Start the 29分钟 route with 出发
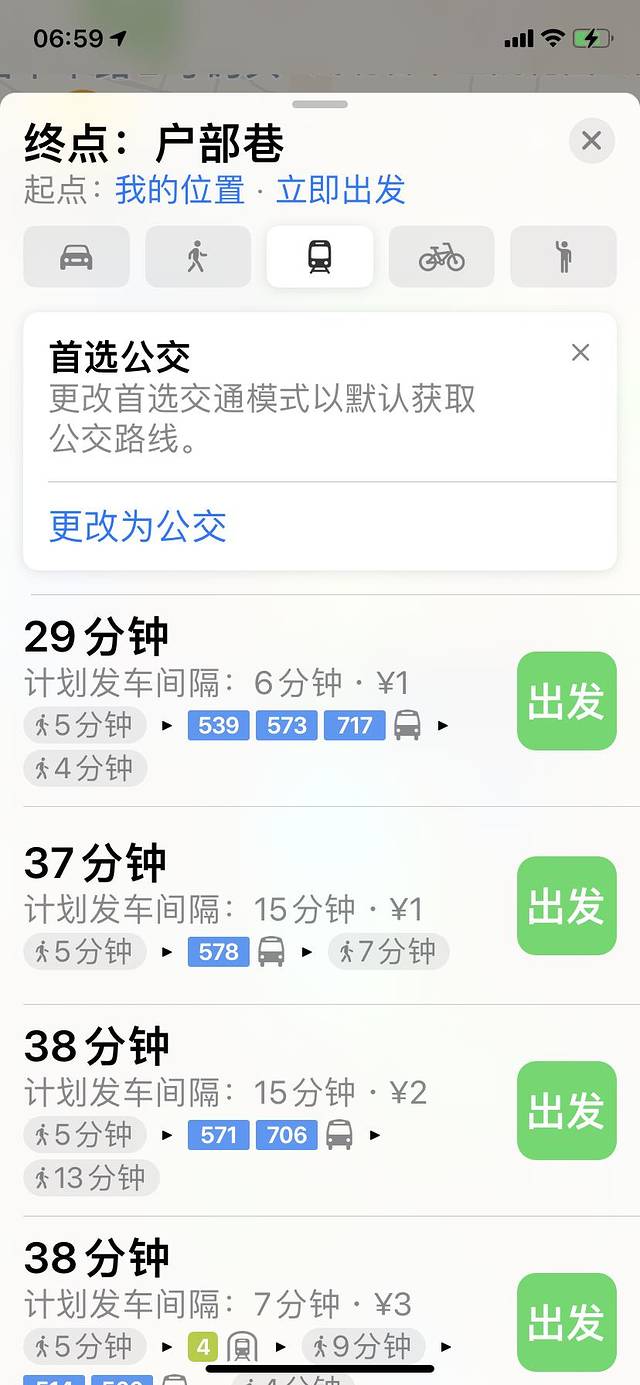The image size is (640, 1385). coord(566,701)
